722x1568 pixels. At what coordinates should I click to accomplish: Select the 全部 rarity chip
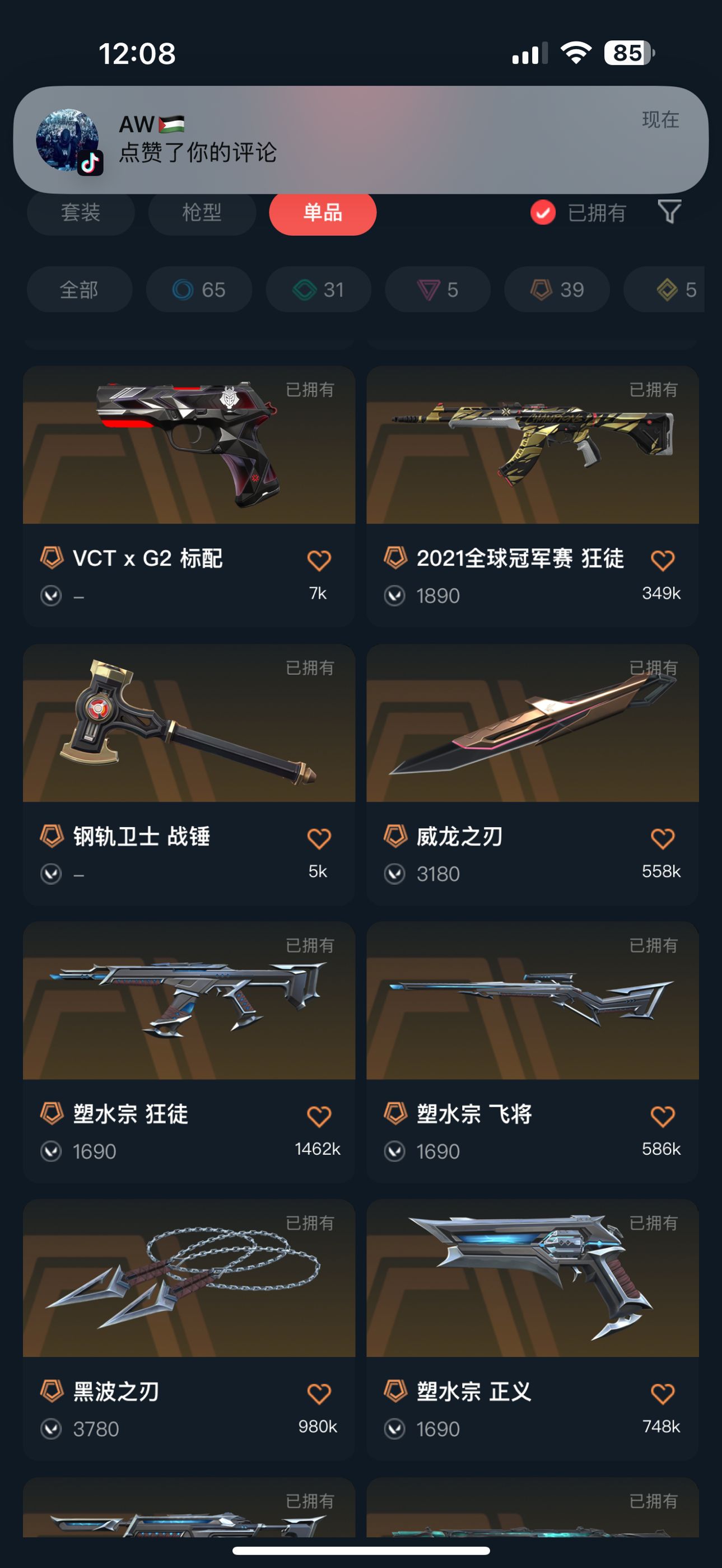tap(79, 290)
